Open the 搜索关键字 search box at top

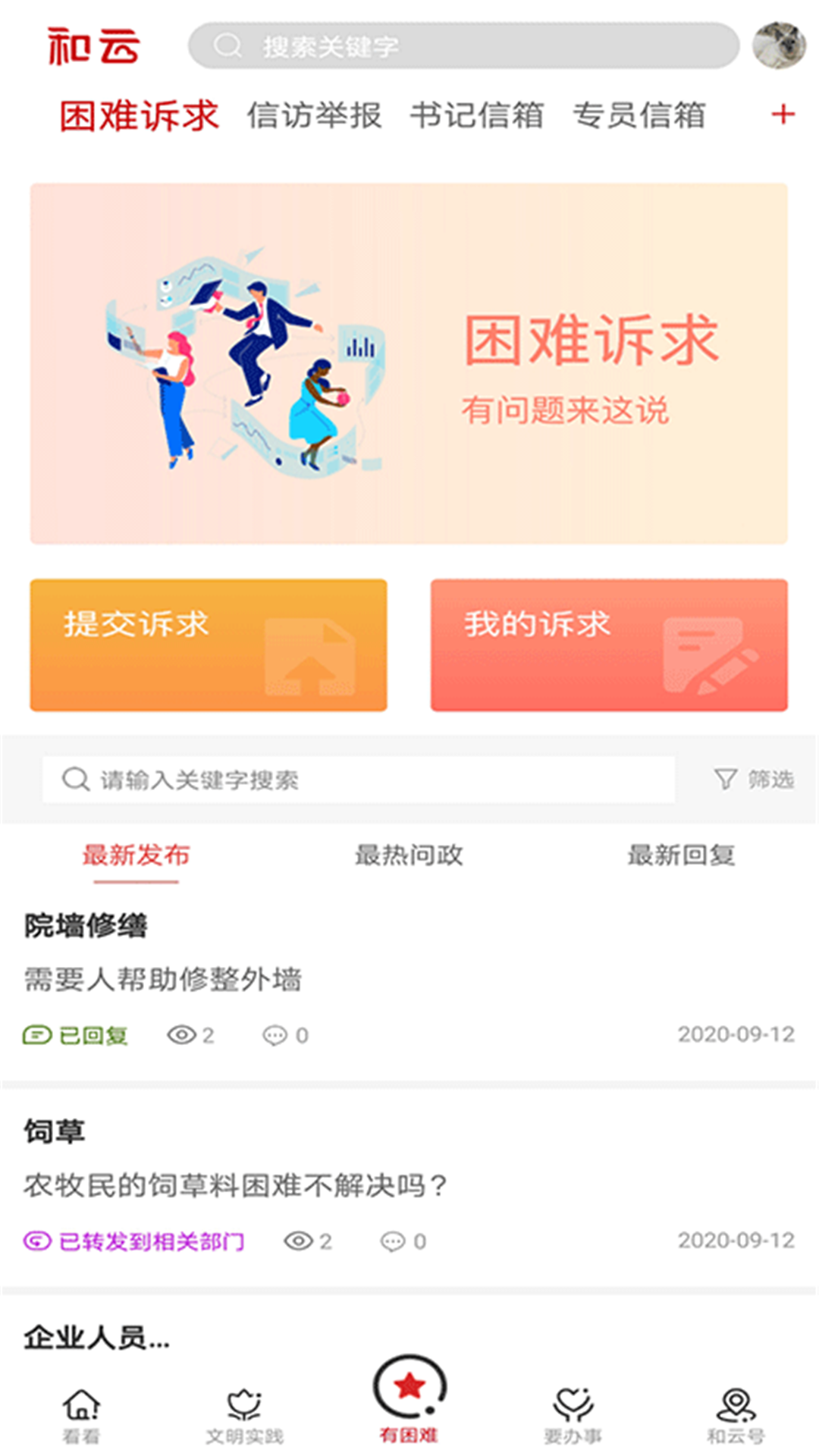click(x=463, y=45)
